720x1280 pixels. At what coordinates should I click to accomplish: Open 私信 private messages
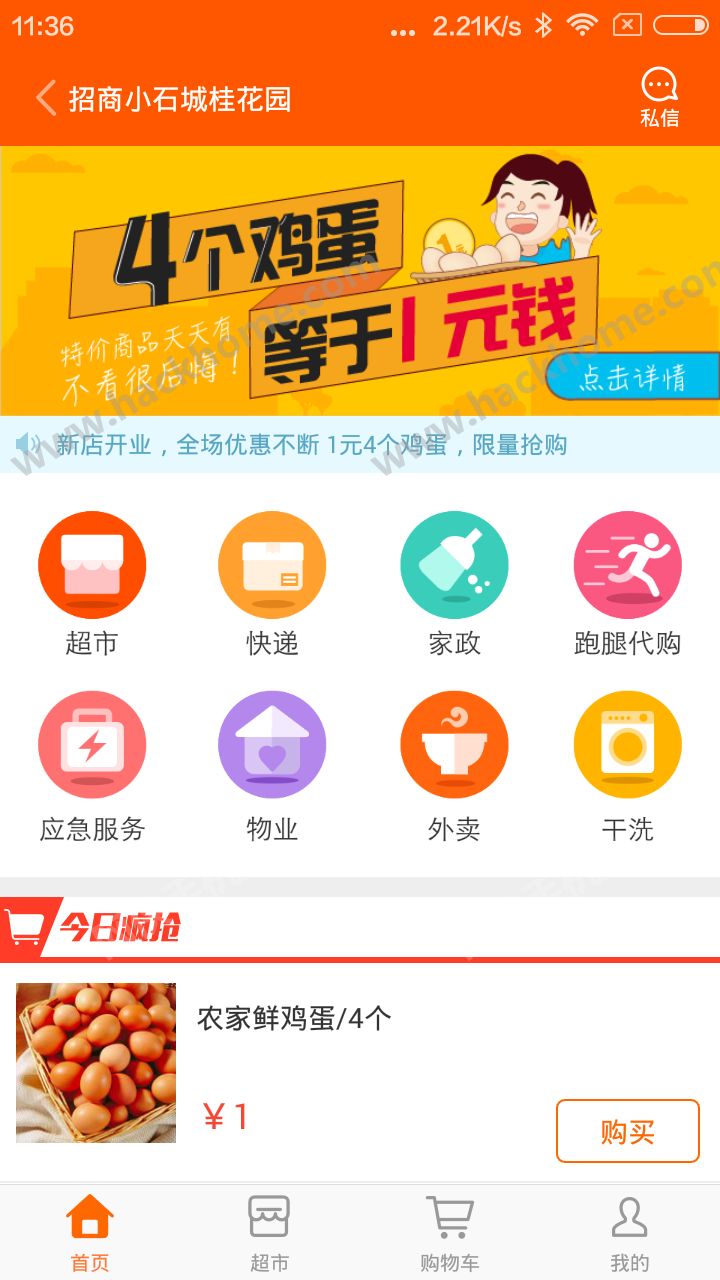[x=659, y=98]
